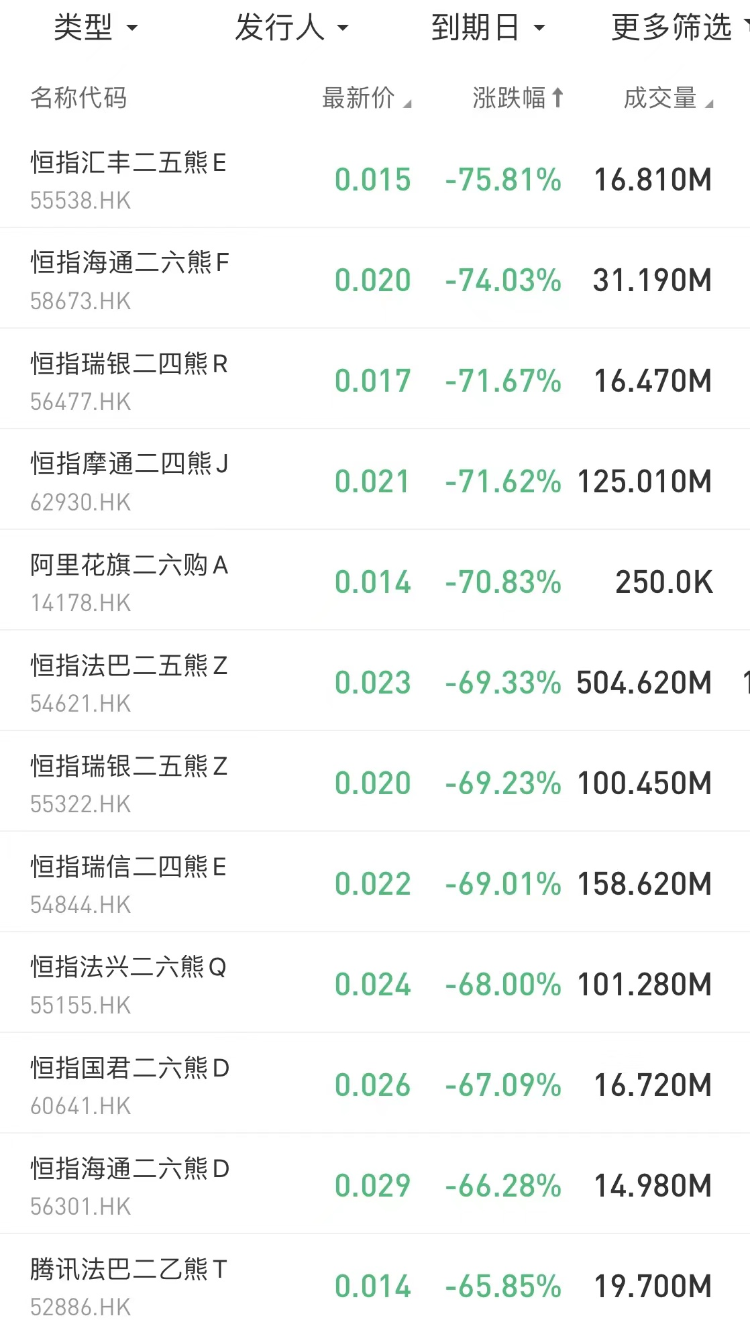750x1320 pixels.
Task: Expand the 发行人 filter dropdown
Action: click(x=292, y=28)
